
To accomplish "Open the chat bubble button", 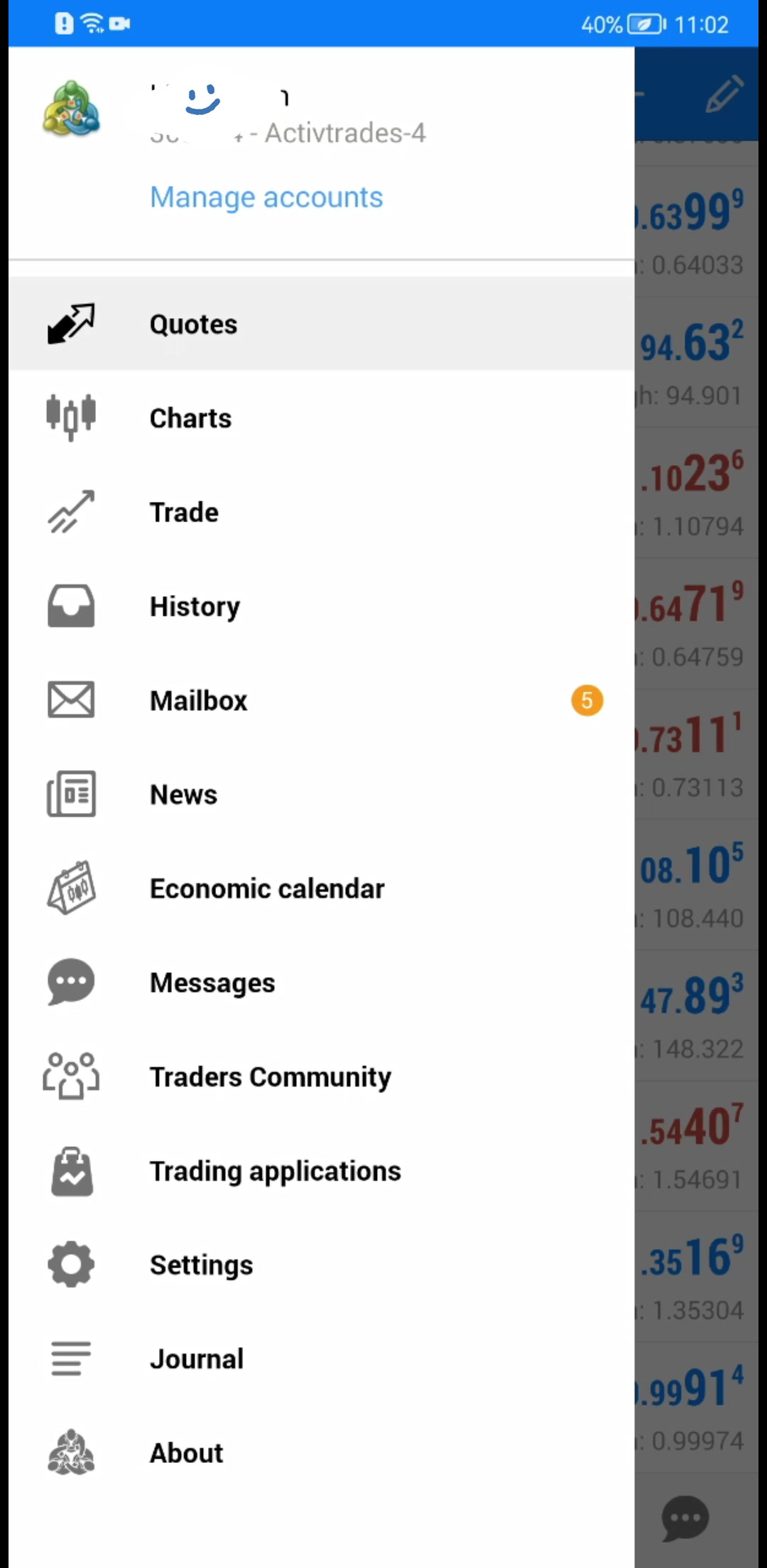I will (x=685, y=1519).
